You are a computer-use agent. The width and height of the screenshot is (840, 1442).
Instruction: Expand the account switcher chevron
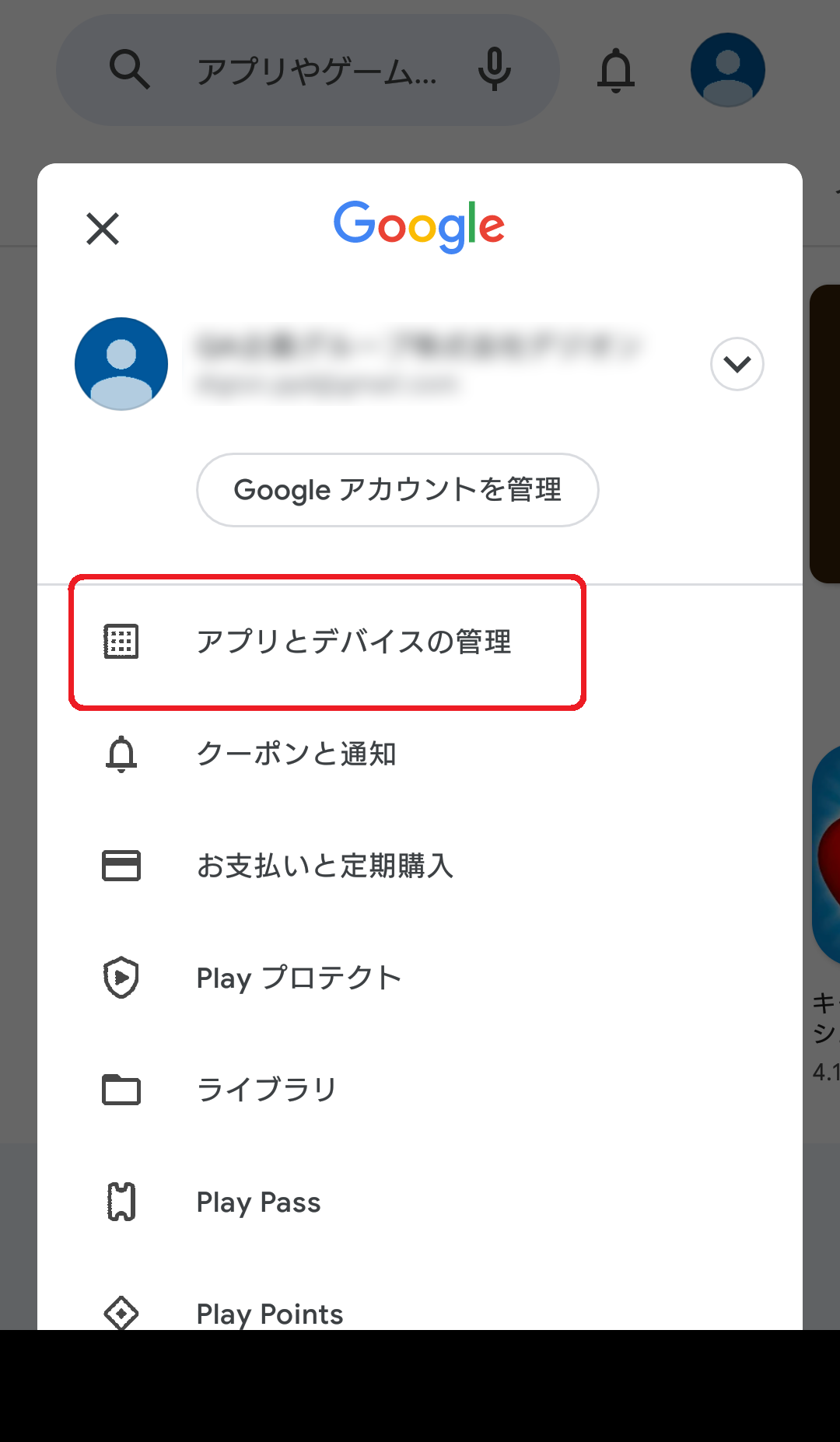click(x=736, y=364)
